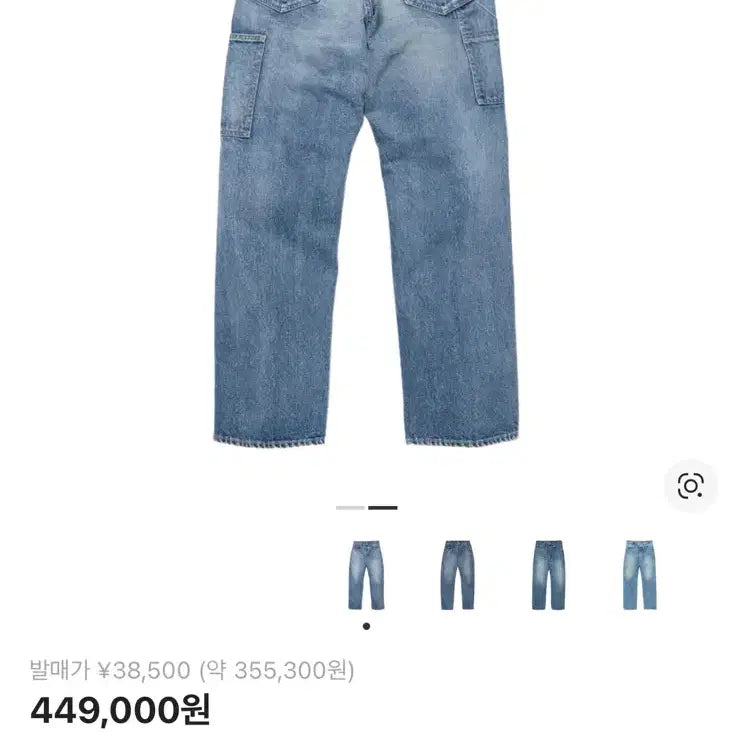This screenshot has height=733, width=733.
Task: Select the lightest blue jeans variant thumbnail
Action: (x=640, y=575)
